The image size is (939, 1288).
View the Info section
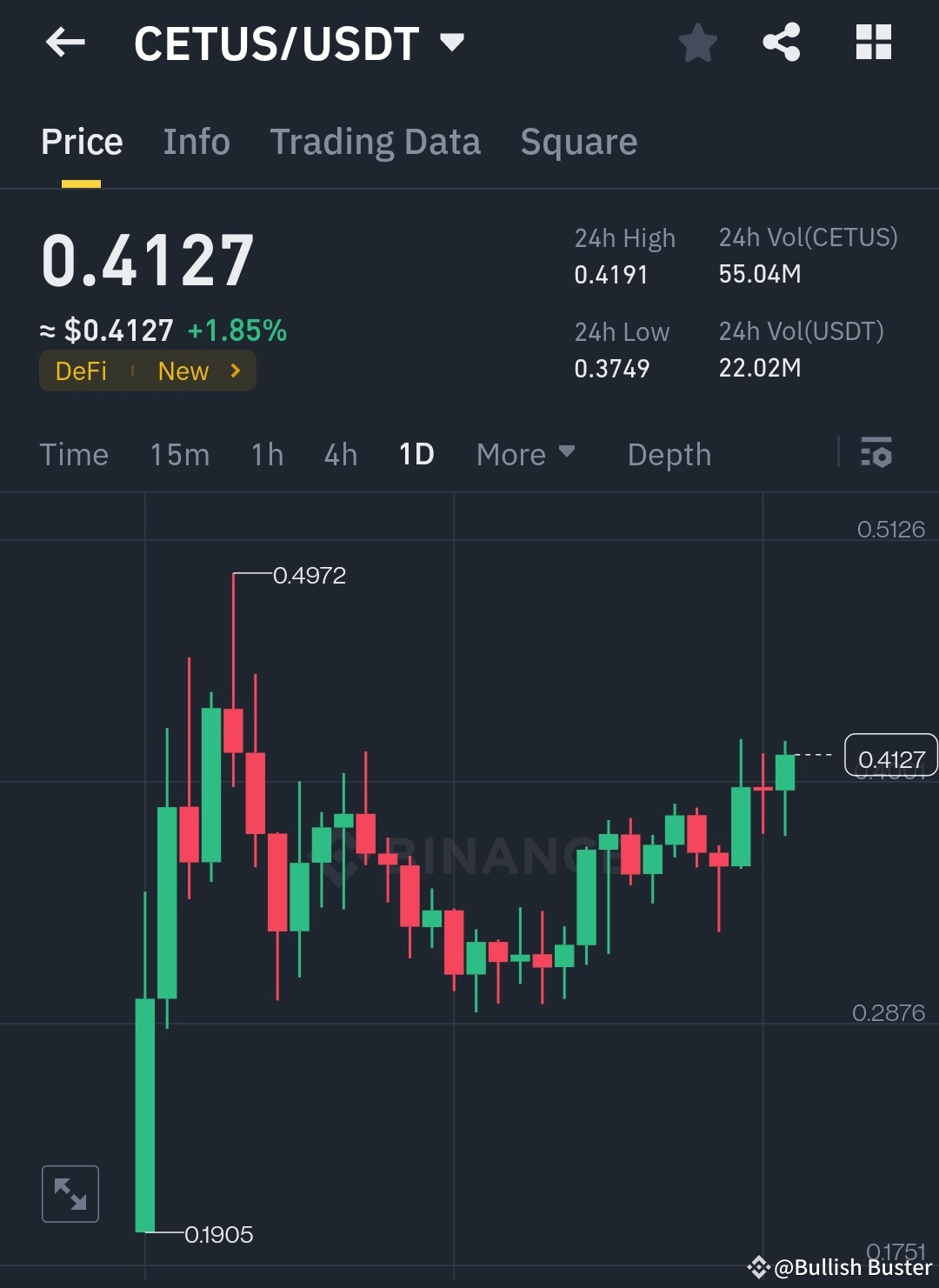(x=196, y=141)
